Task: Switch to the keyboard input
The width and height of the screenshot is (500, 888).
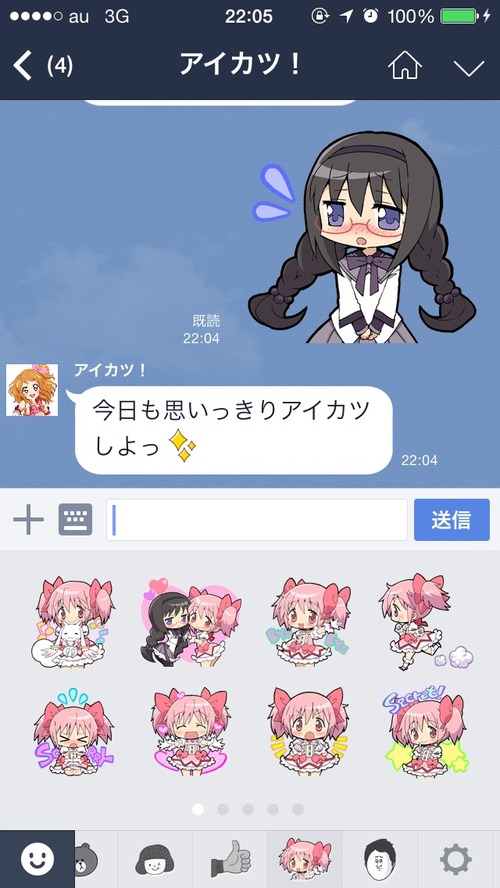Action: (x=75, y=519)
